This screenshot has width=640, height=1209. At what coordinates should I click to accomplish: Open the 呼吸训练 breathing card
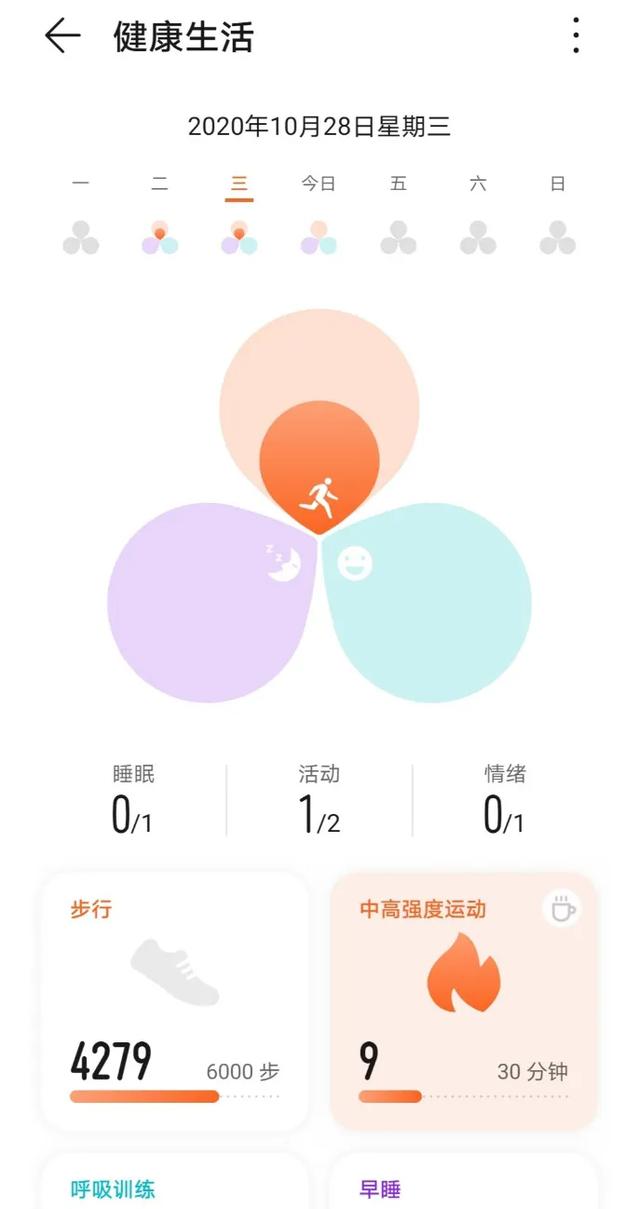pyautogui.click(x=175, y=1185)
